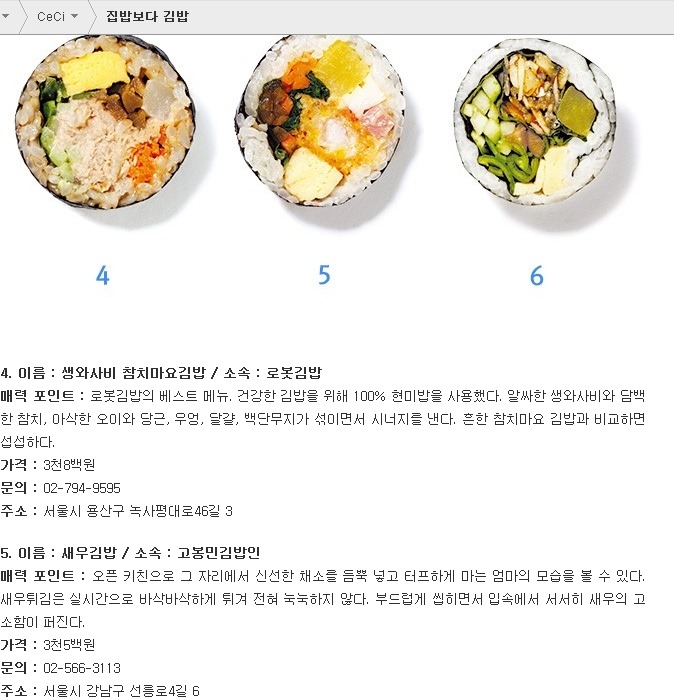674x697 pixels.
Task: Expand the leftmost breadcrumb arrow menu
Action: click(x=7, y=17)
